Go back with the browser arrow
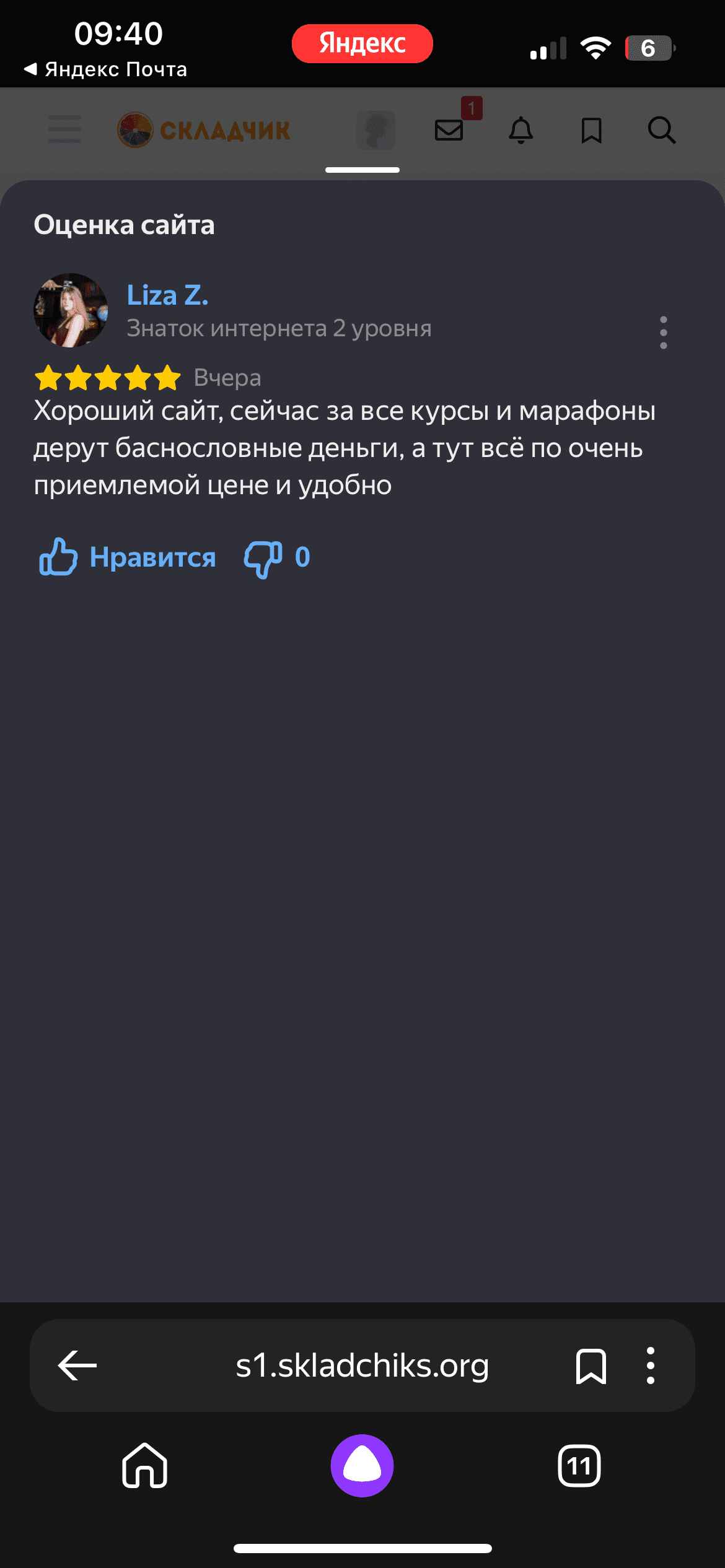Viewport: 725px width, 1568px height. pos(77,1365)
